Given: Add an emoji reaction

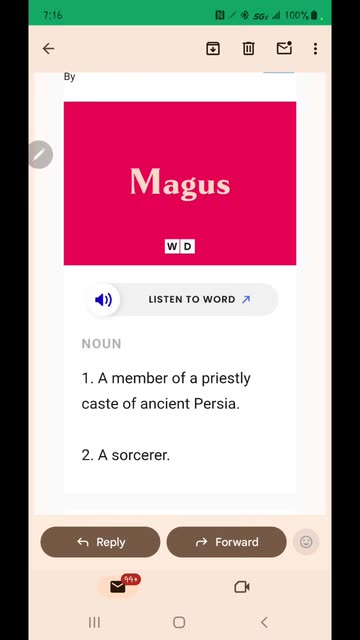Looking at the screenshot, I should point(306,542).
